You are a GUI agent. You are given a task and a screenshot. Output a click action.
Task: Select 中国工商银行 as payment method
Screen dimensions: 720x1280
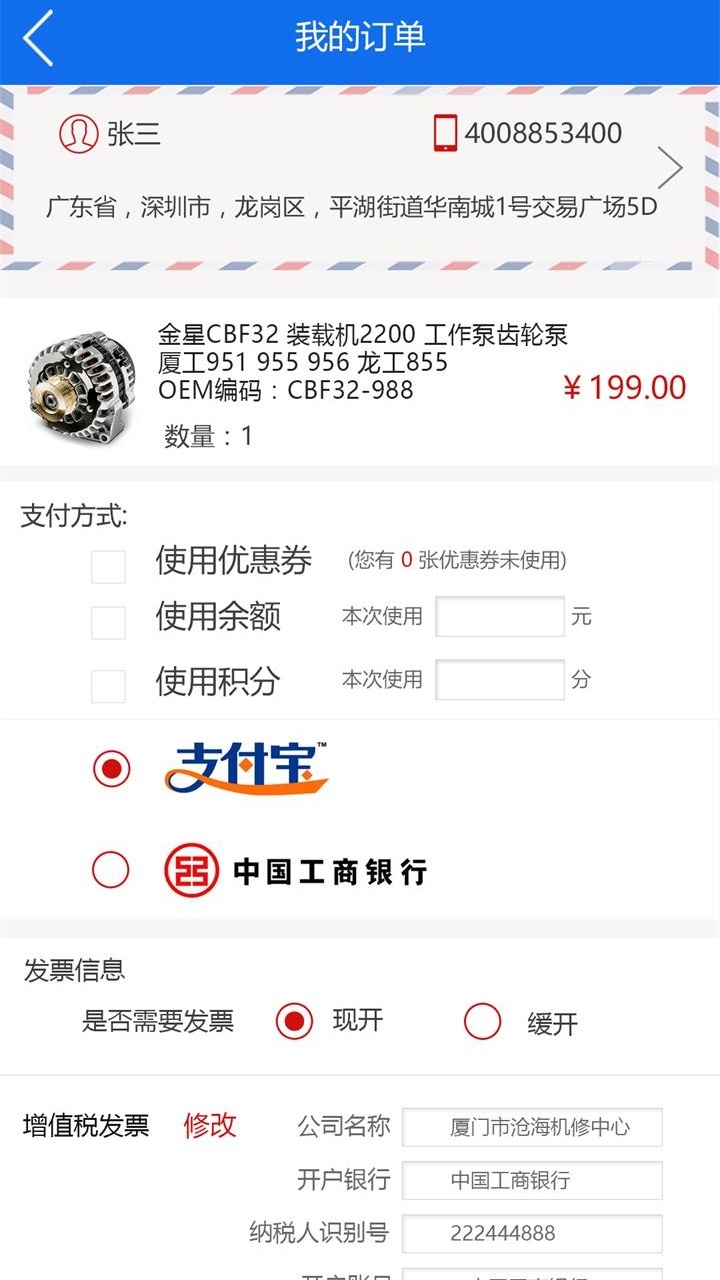coord(111,870)
